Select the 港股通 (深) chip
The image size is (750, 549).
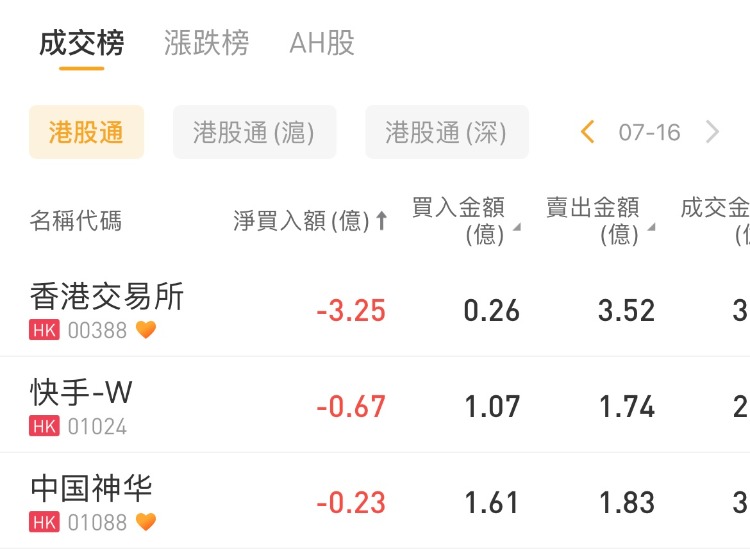[x=446, y=132]
